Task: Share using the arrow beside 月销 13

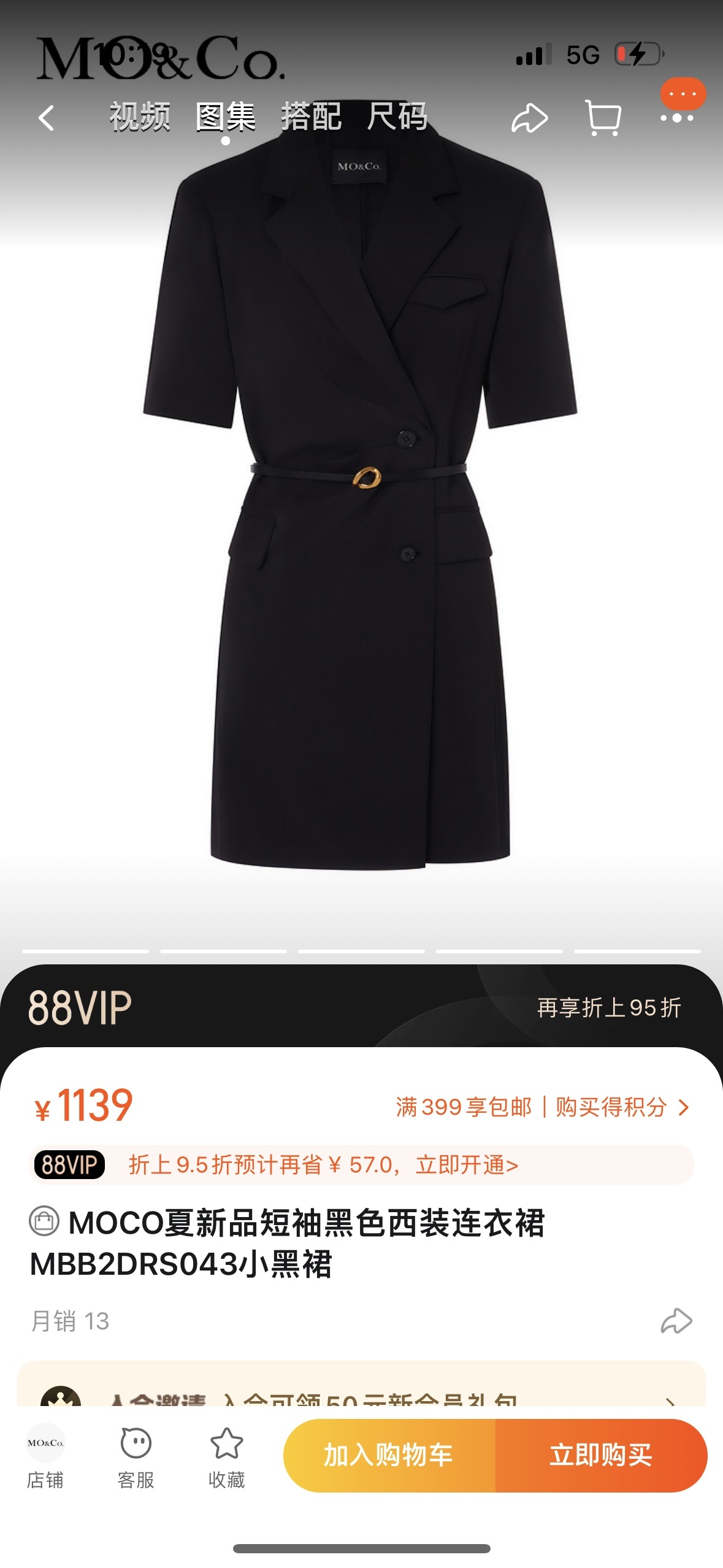Action: tap(676, 1321)
